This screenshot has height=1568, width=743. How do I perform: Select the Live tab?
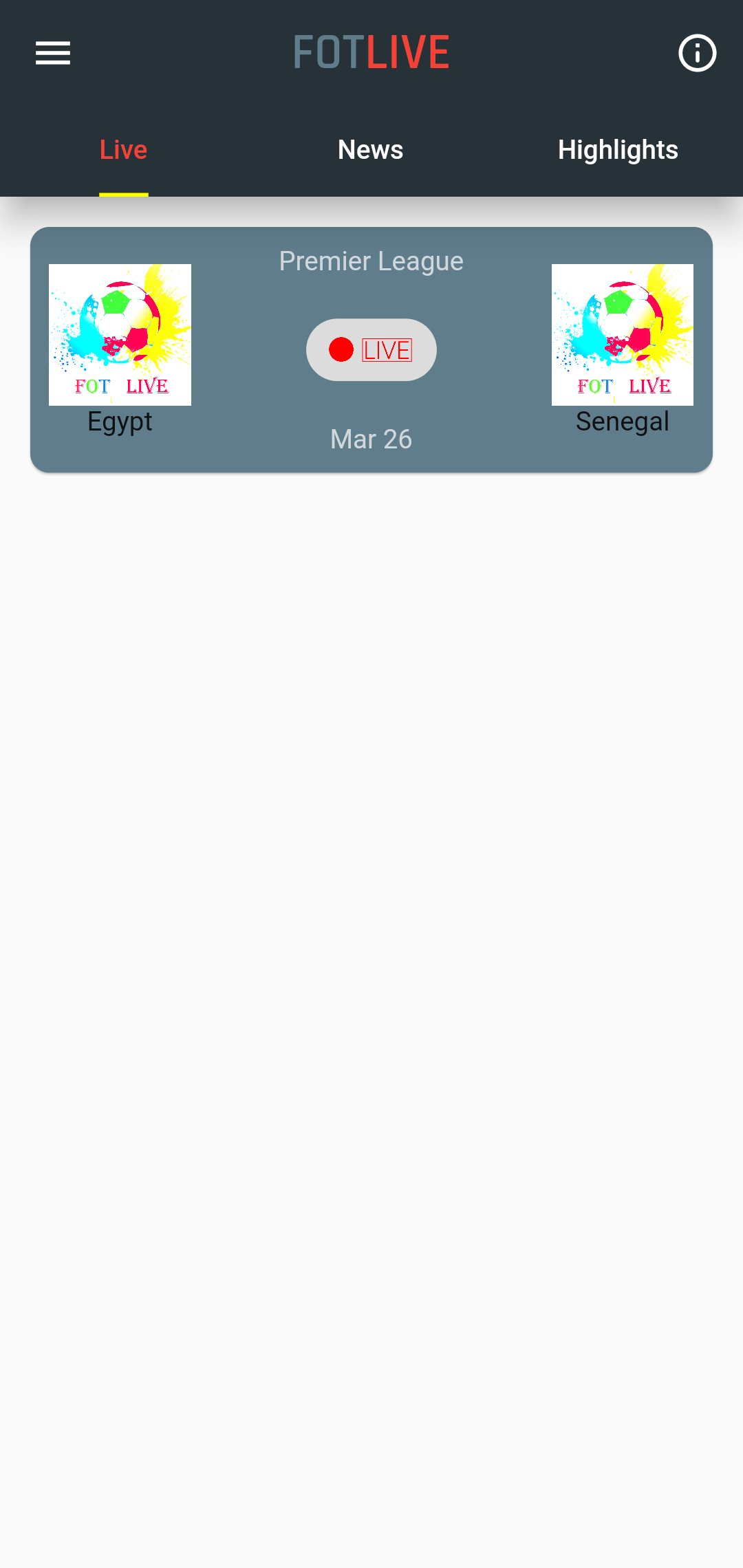124,150
